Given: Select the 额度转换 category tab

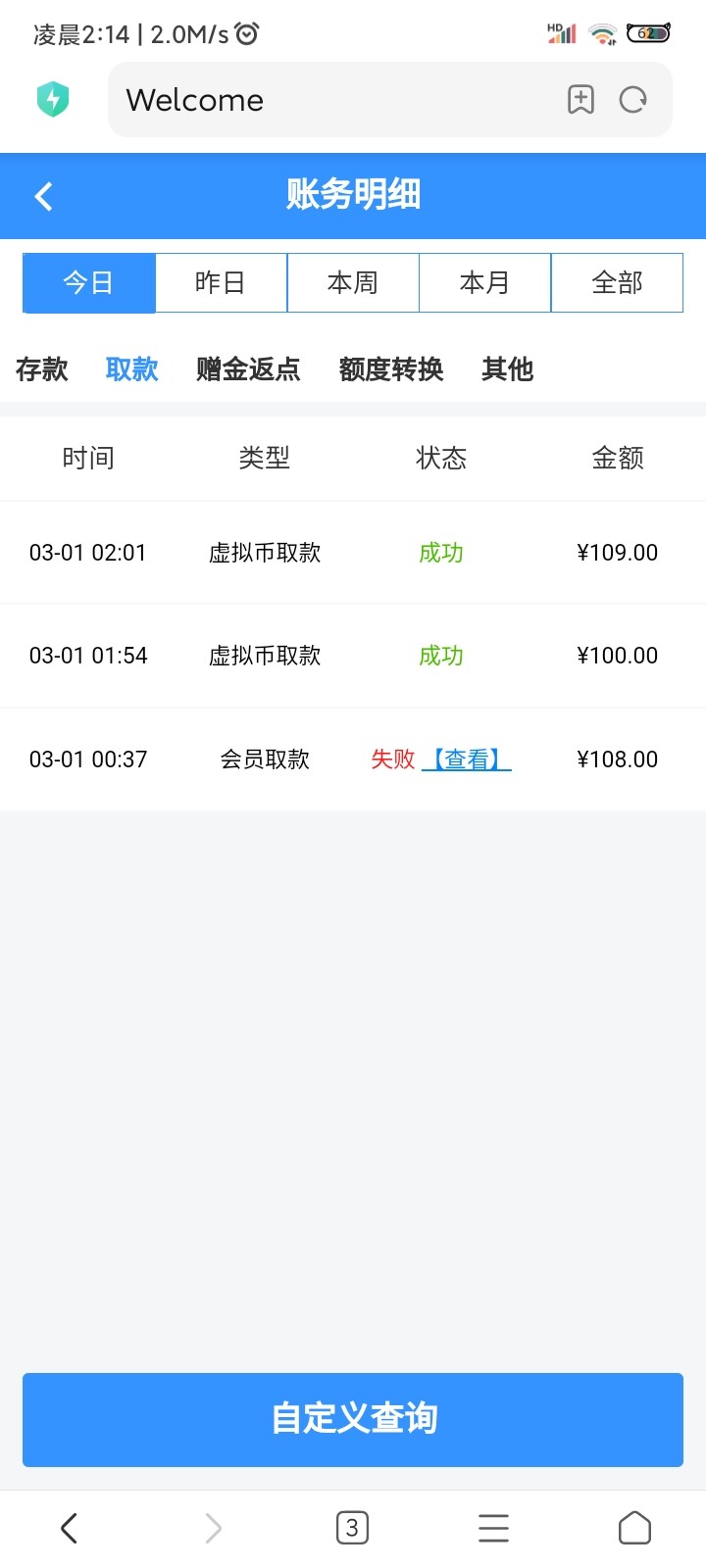Looking at the screenshot, I should [x=391, y=369].
